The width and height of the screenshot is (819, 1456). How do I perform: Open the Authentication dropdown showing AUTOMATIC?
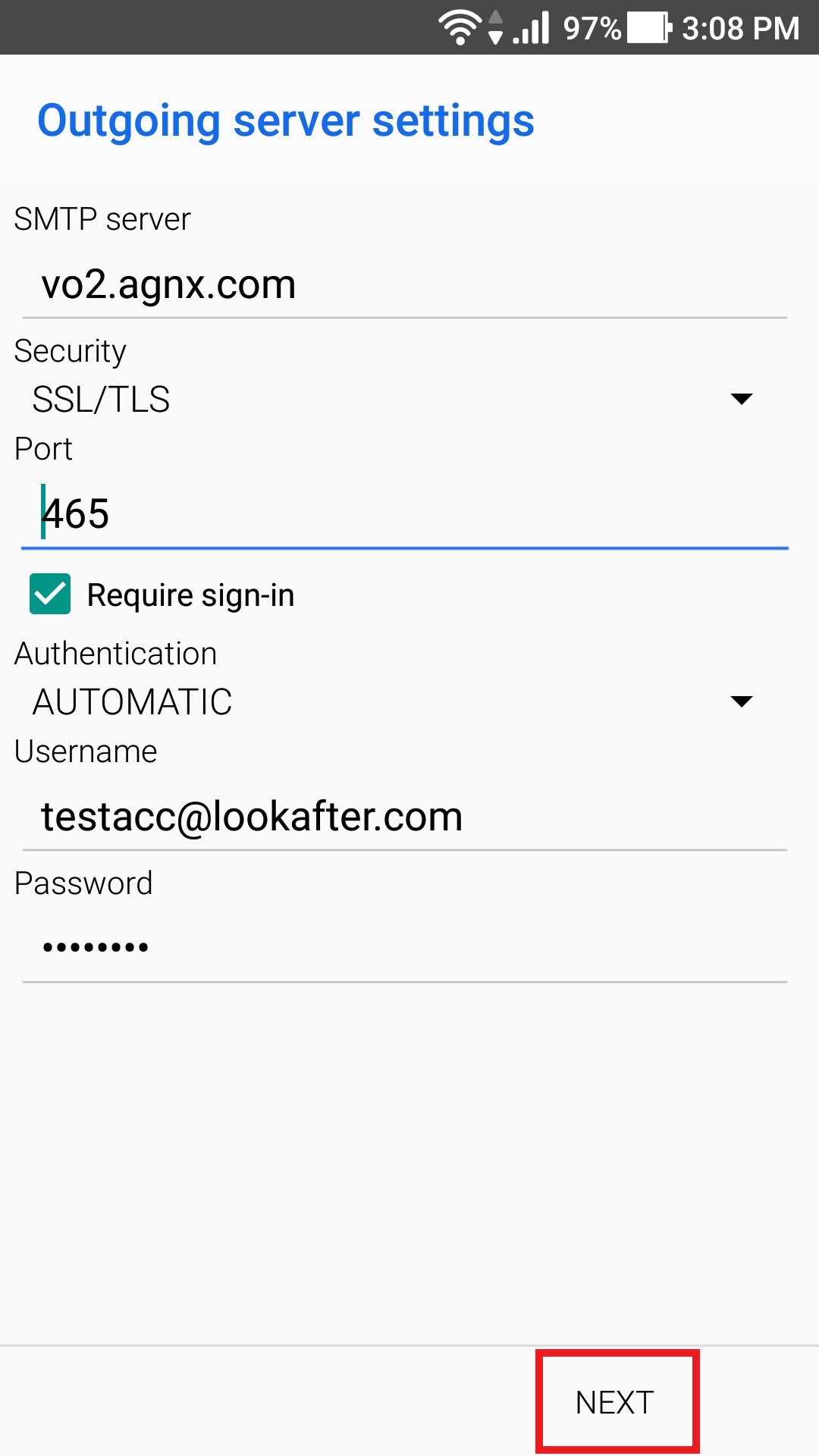pos(393,701)
